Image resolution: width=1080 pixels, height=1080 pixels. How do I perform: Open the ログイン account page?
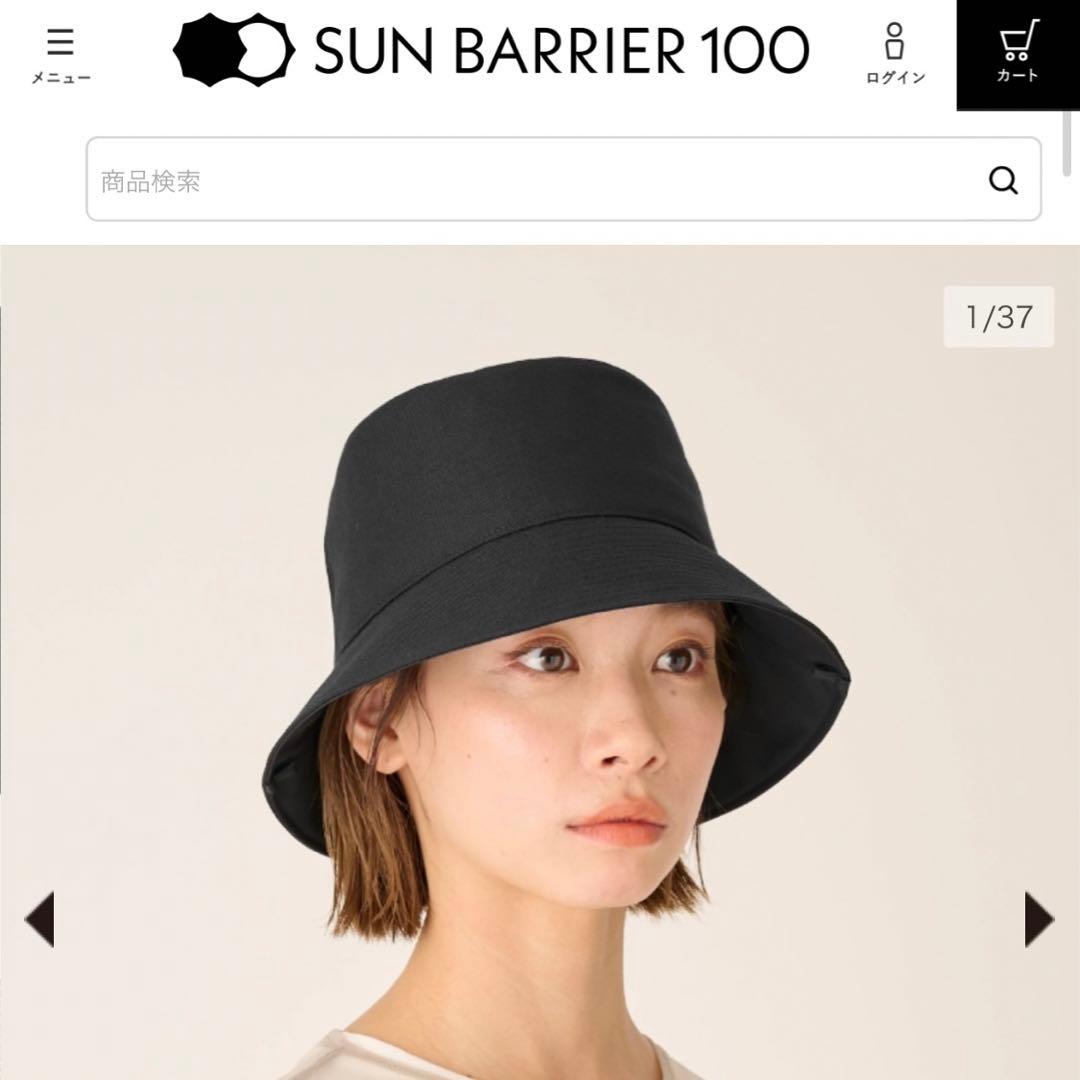[895, 55]
